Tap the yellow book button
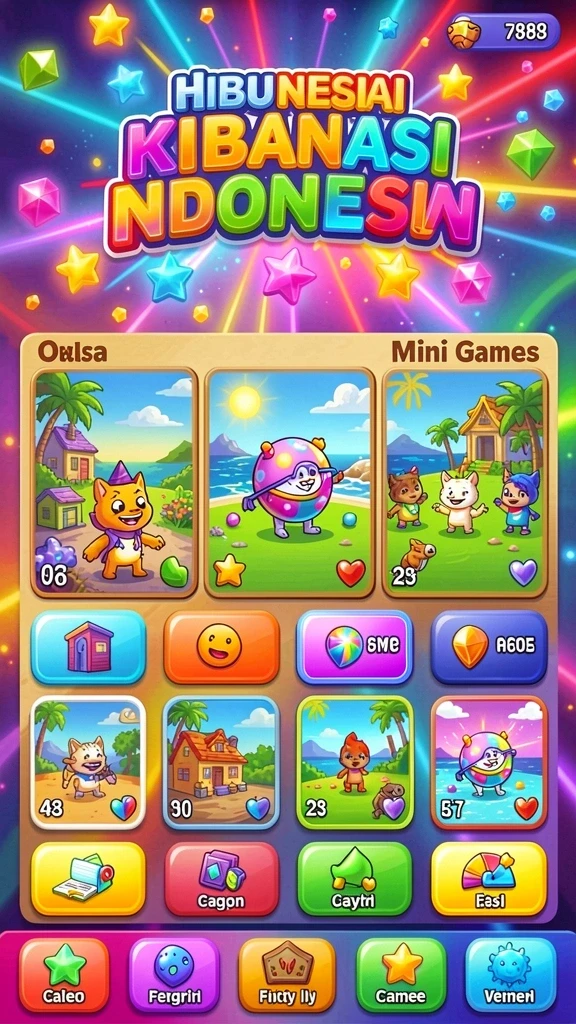Image resolution: width=576 pixels, height=1024 pixels. (x=88, y=878)
